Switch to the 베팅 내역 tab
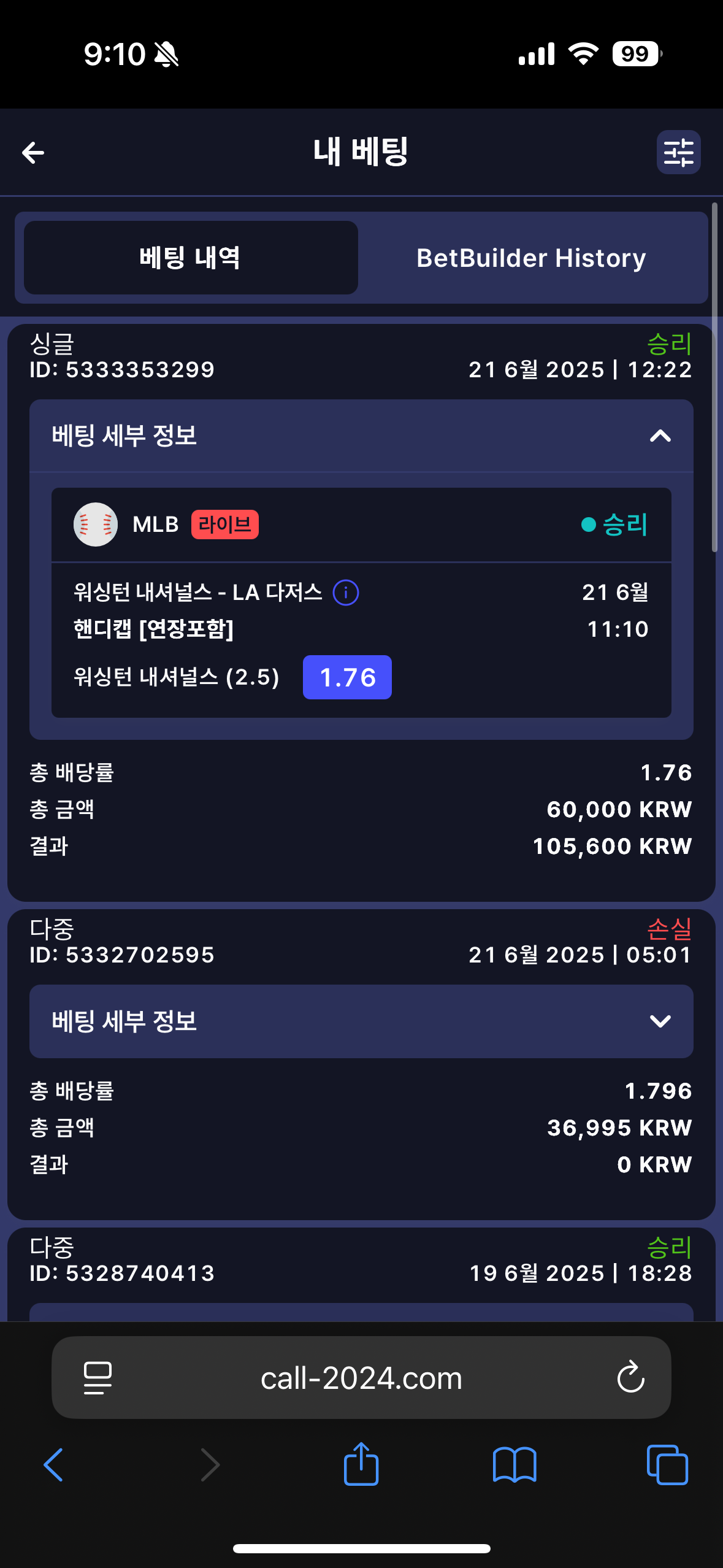 click(191, 258)
